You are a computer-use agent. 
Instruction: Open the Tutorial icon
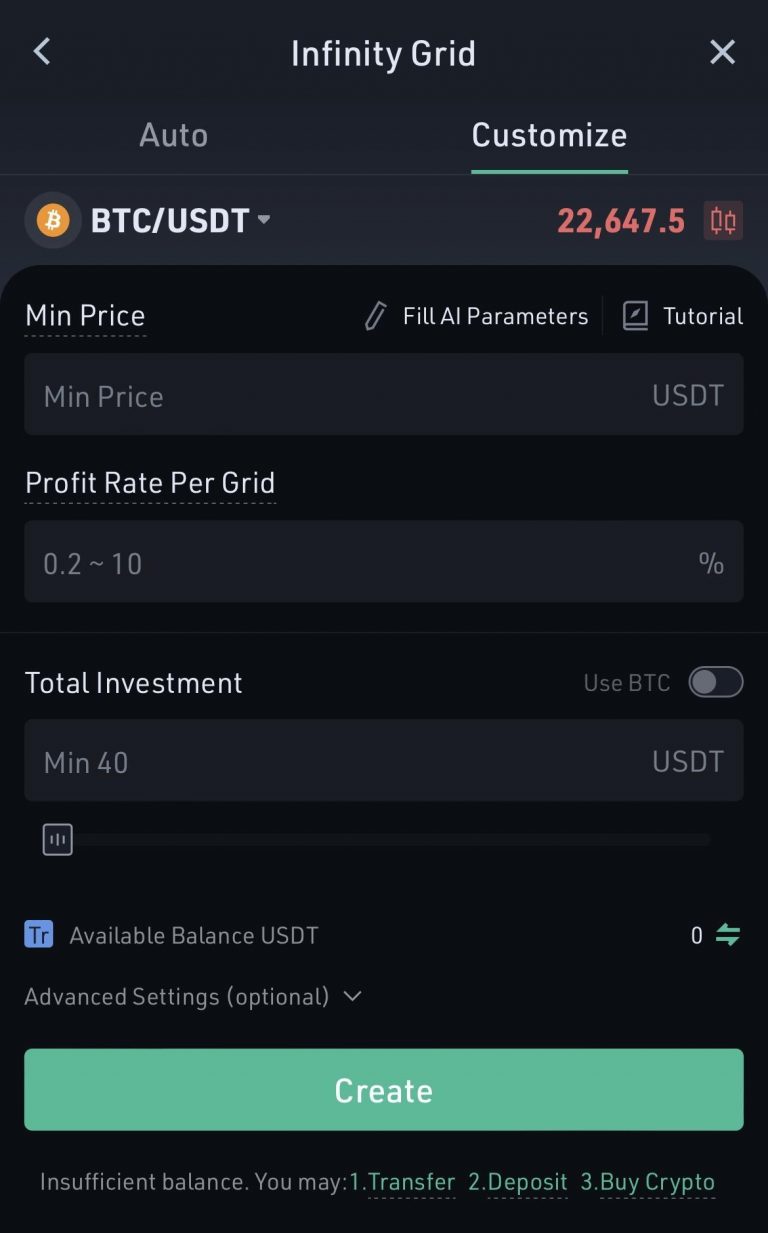pyautogui.click(x=634, y=315)
